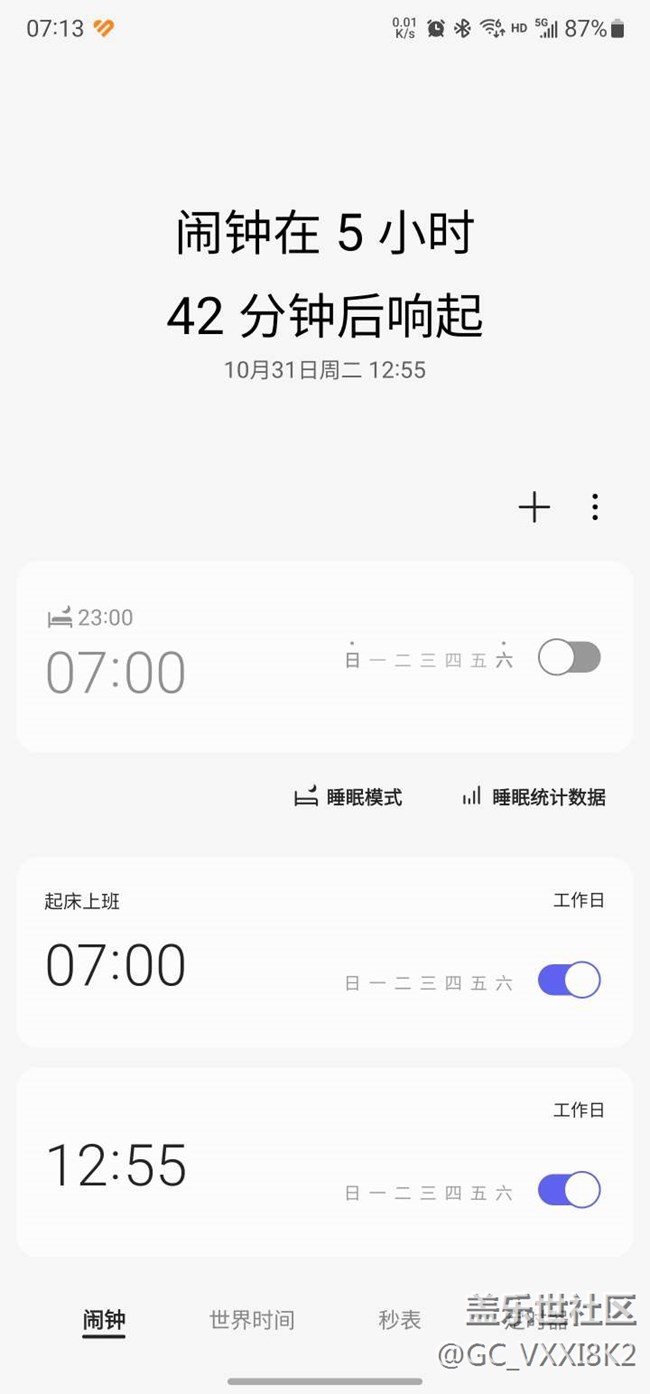Select the 闹钟 tab
This screenshot has width=650, height=1394.
coord(104,1320)
